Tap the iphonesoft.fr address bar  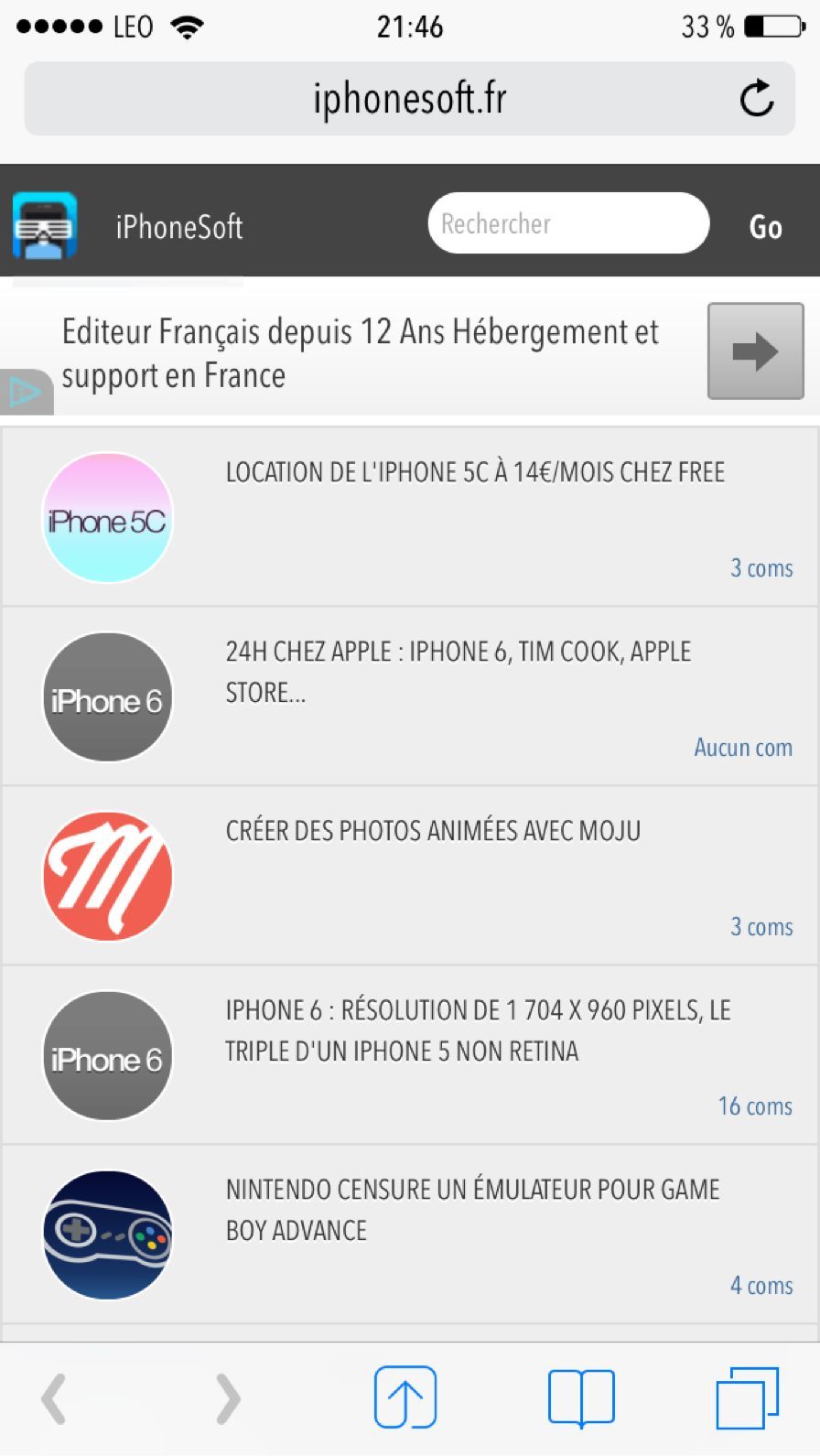409,99
